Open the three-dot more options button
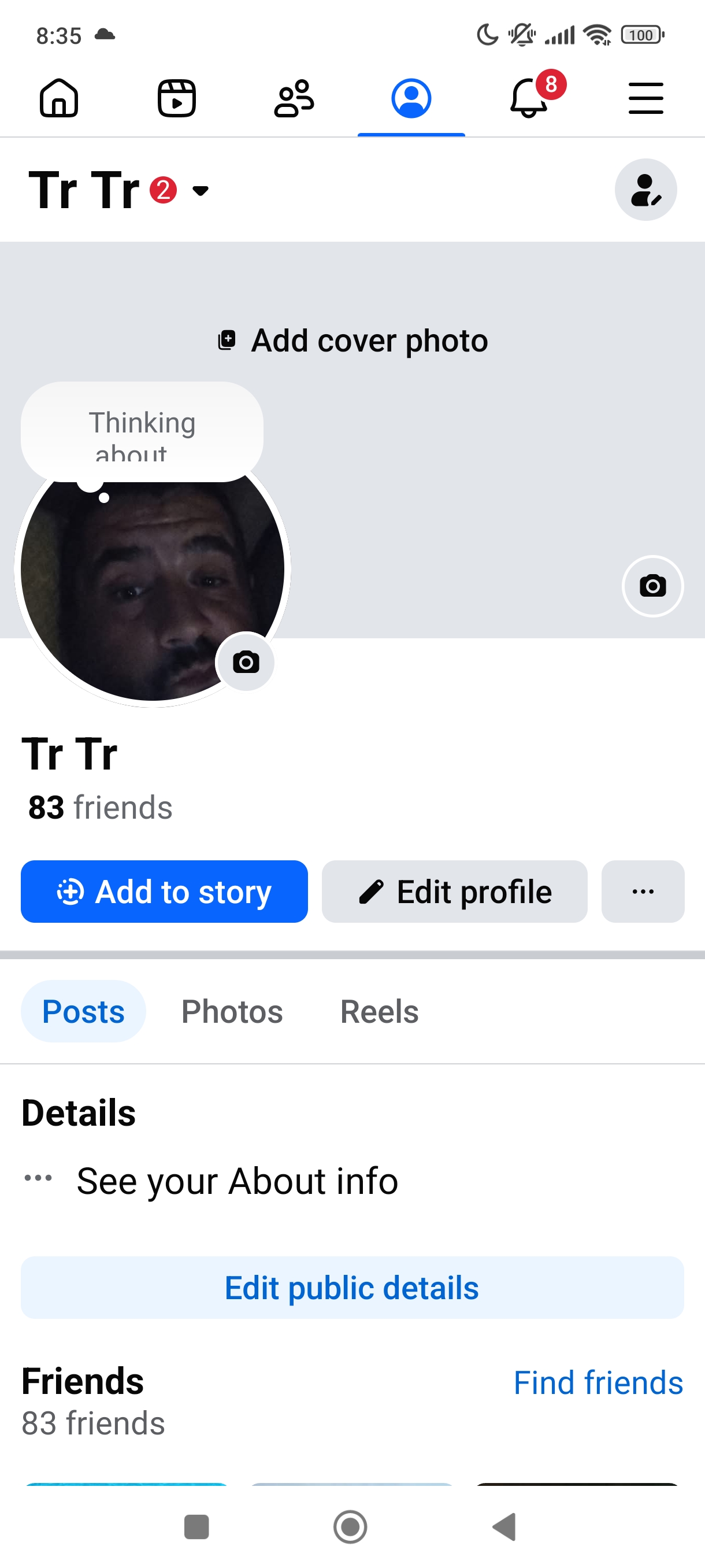 pyautogui.click(x=643, y=892)
